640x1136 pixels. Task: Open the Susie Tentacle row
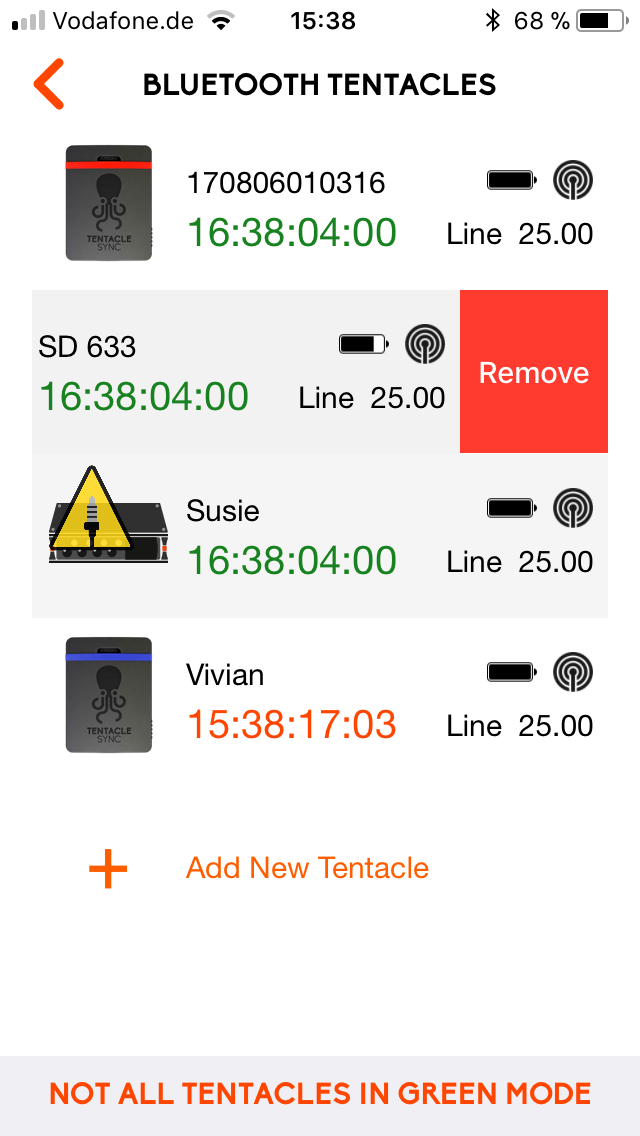(x=320, y=536)
